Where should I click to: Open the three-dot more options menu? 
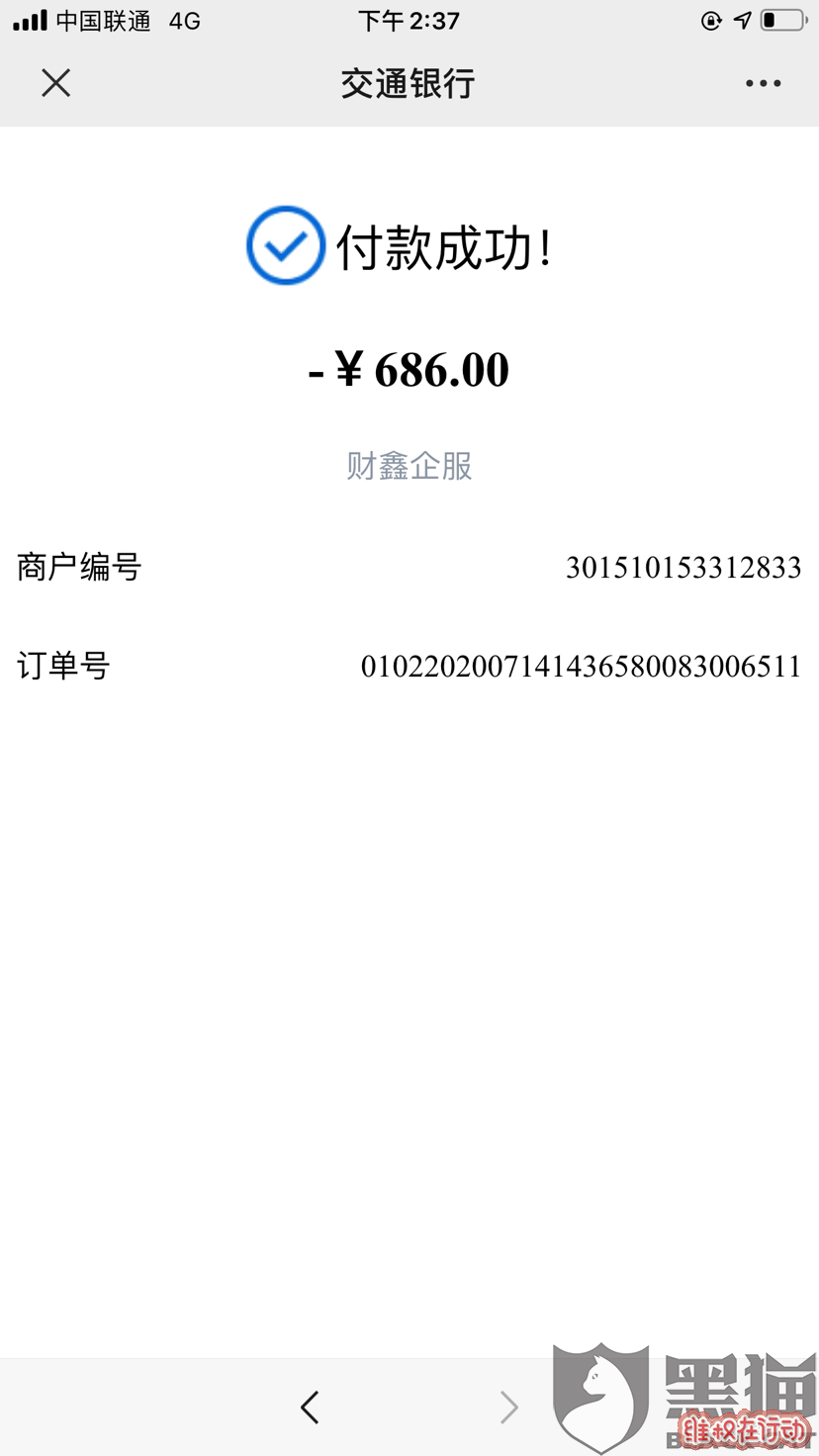763,84
